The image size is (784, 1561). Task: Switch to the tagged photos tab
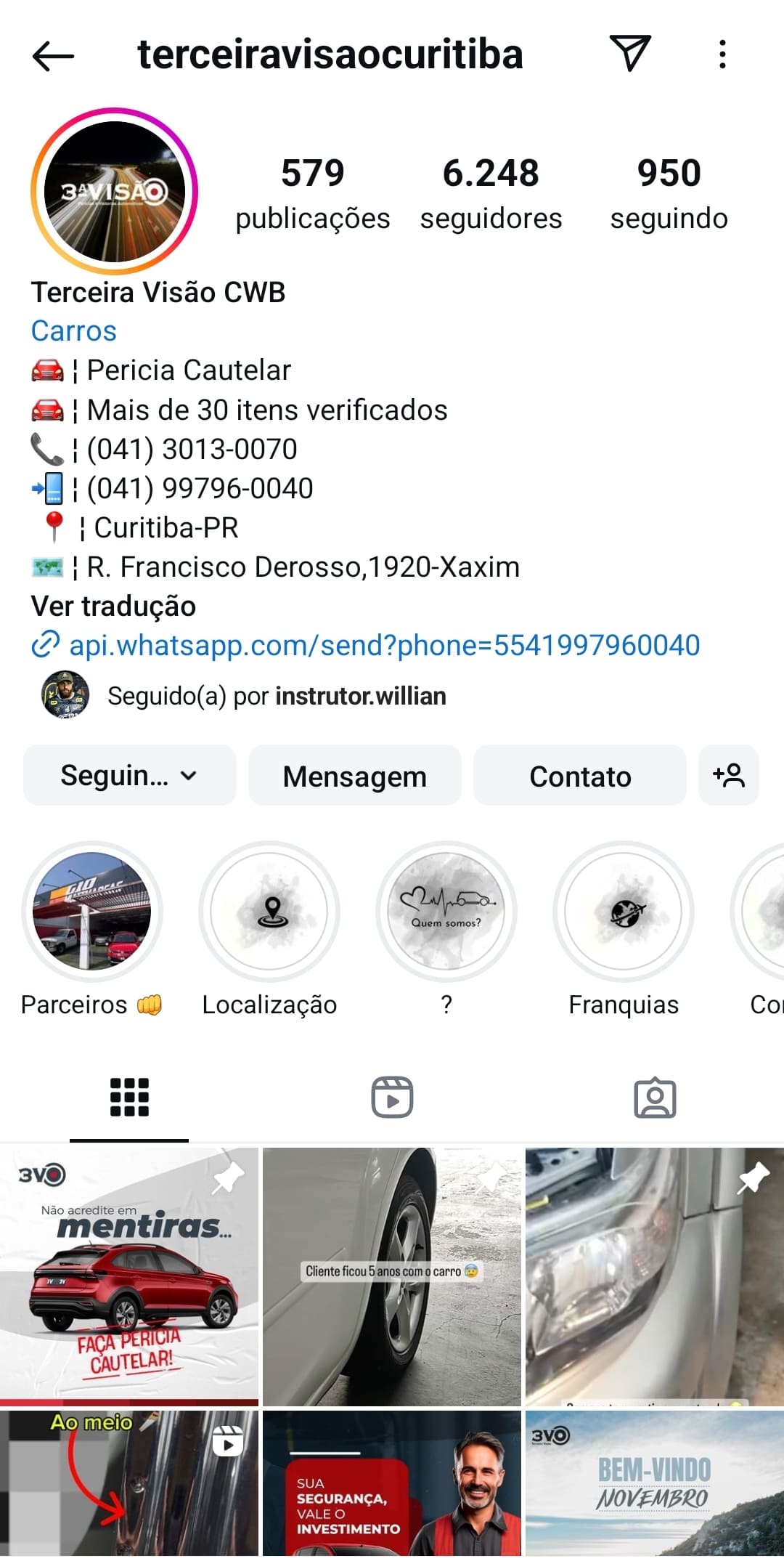(655, 1097)
